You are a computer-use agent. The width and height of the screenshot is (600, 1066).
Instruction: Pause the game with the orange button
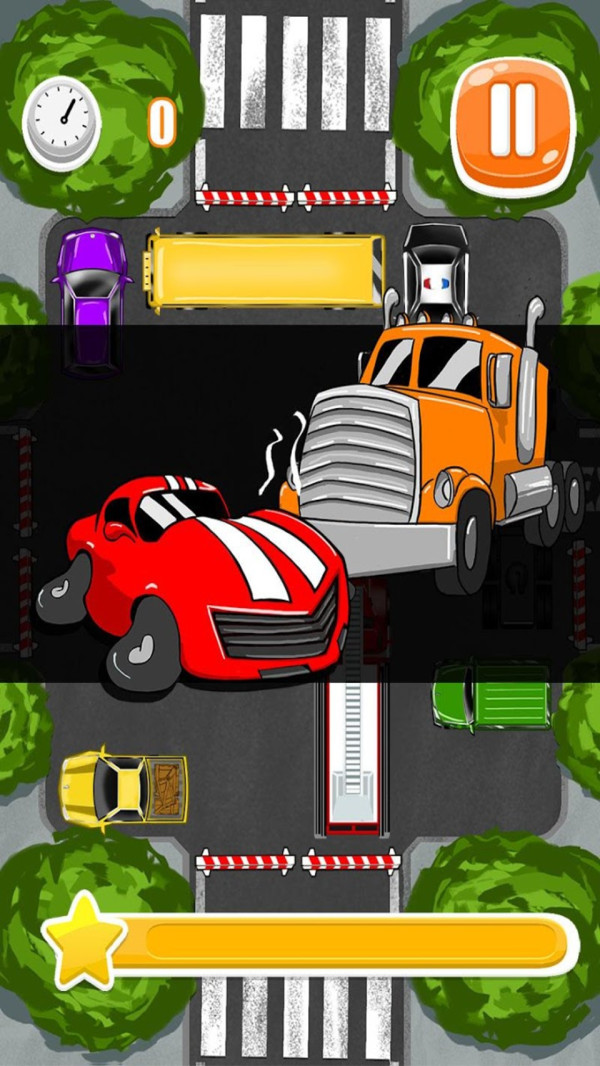coord(514,126)
